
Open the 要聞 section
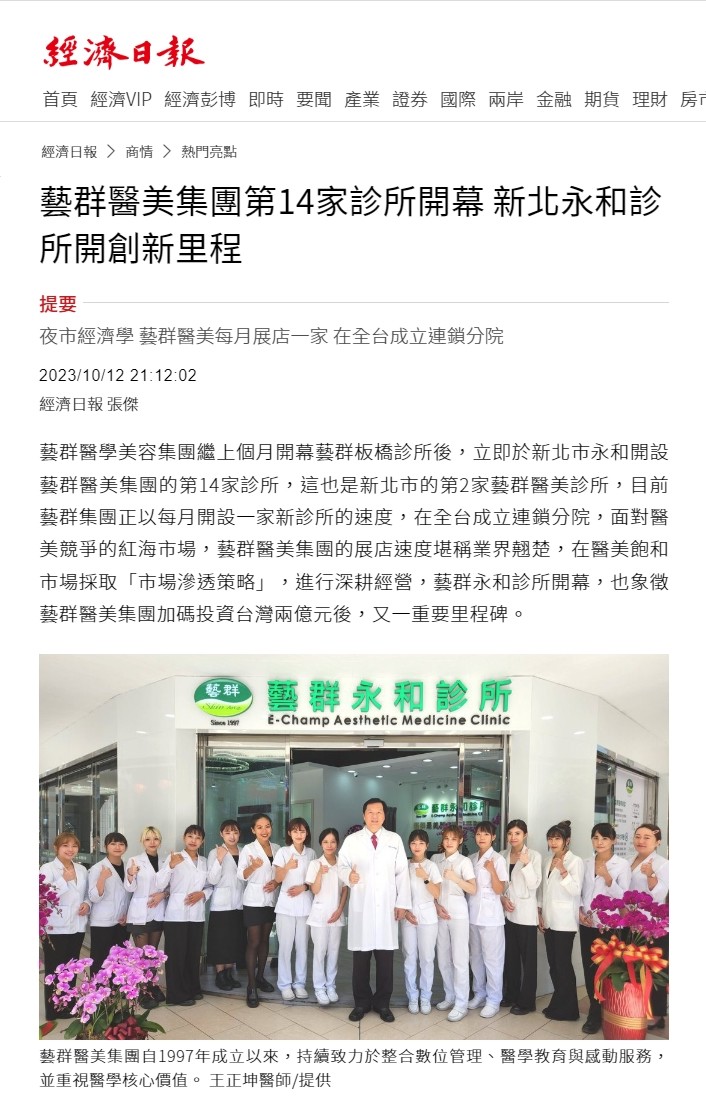tap(314, 99)
